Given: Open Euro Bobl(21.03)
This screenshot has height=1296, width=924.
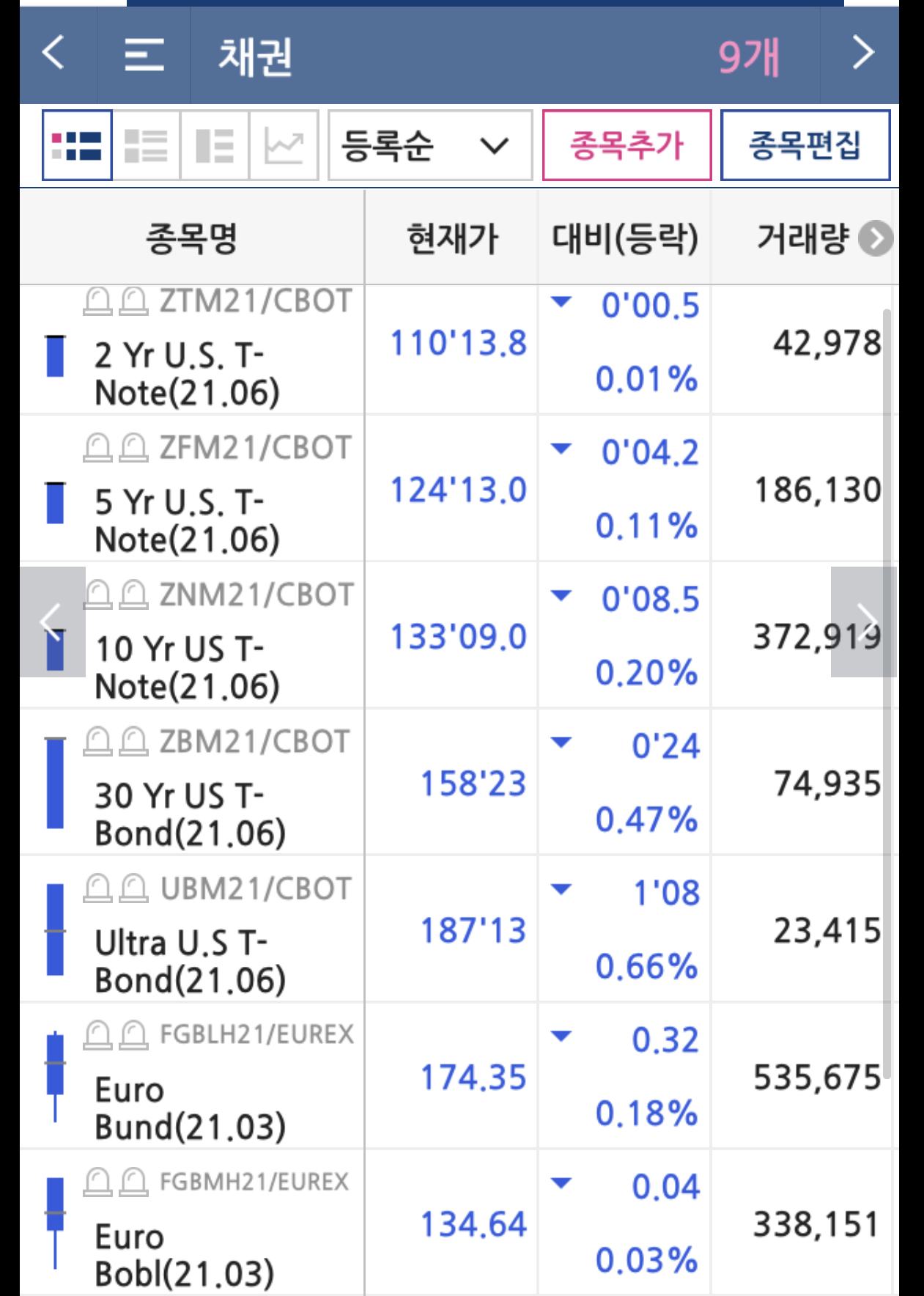Looking at the screenshot, I should pos(184,1253).
